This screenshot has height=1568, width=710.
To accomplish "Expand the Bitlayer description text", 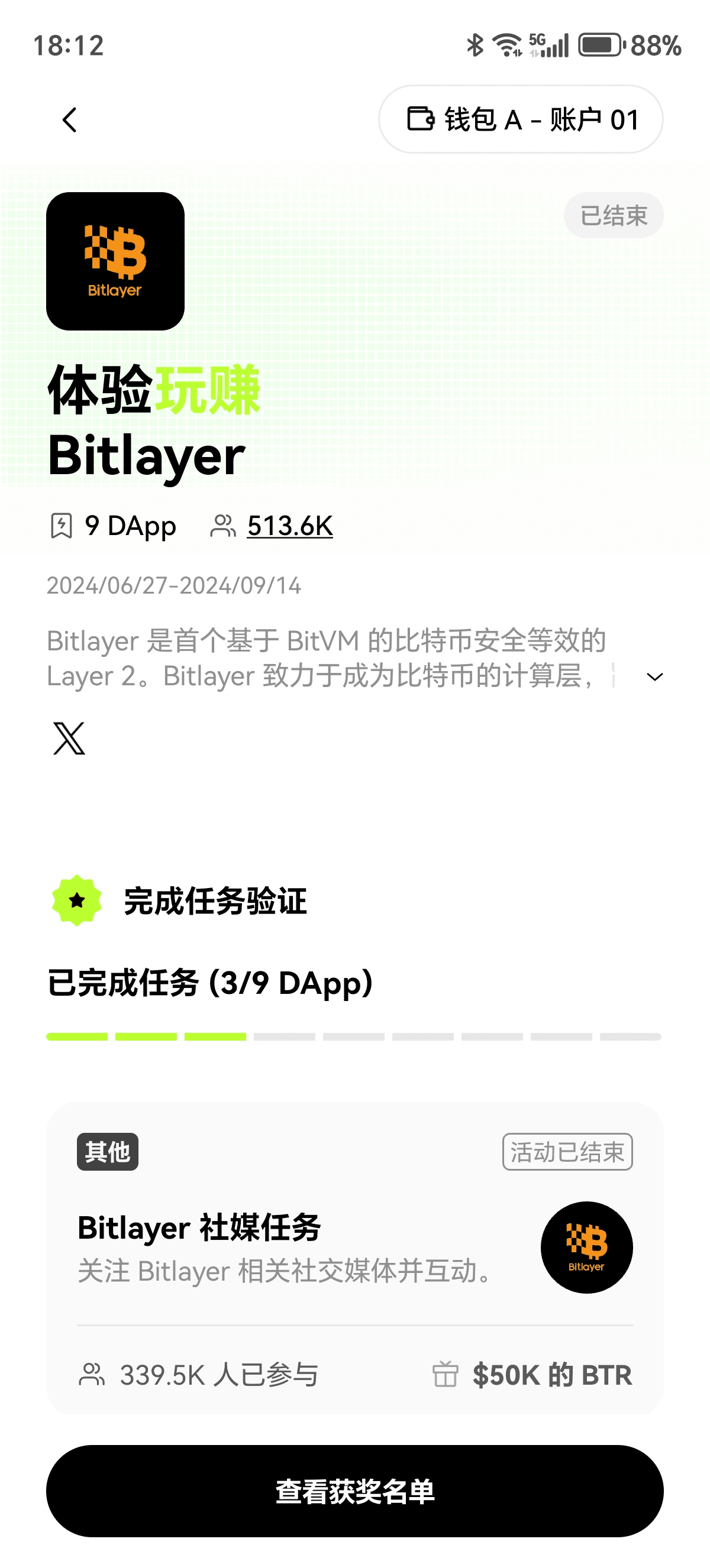I will click(x=654, y=677).
